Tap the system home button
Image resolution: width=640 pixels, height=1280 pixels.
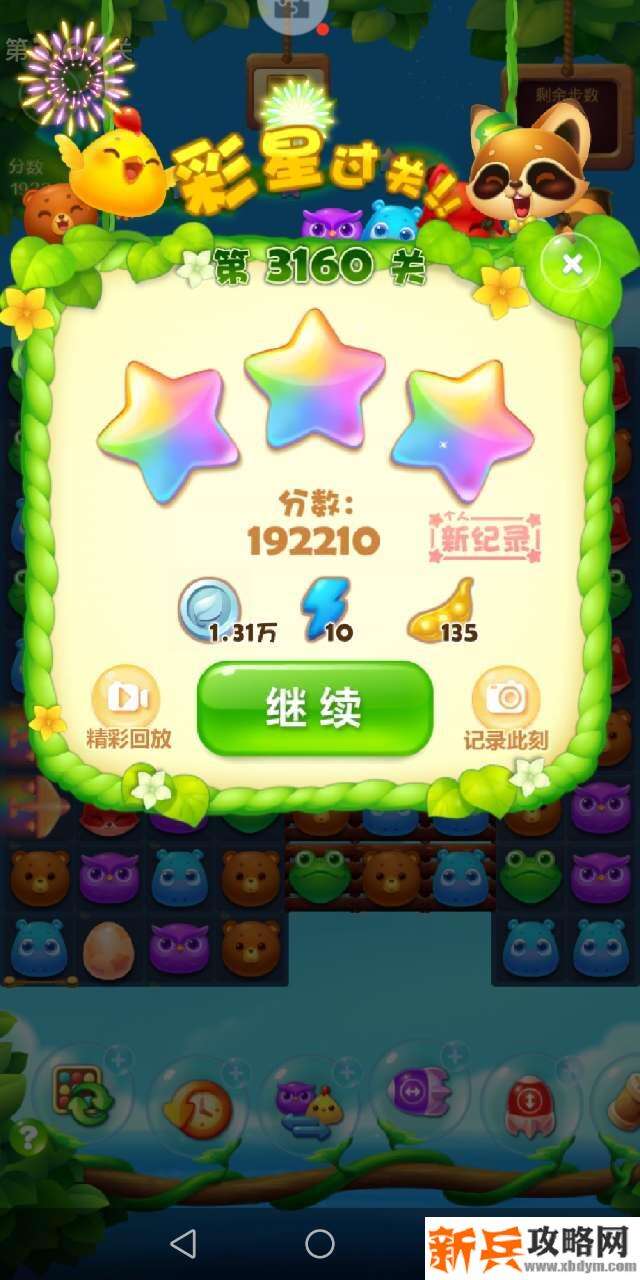click(319, 1244)
